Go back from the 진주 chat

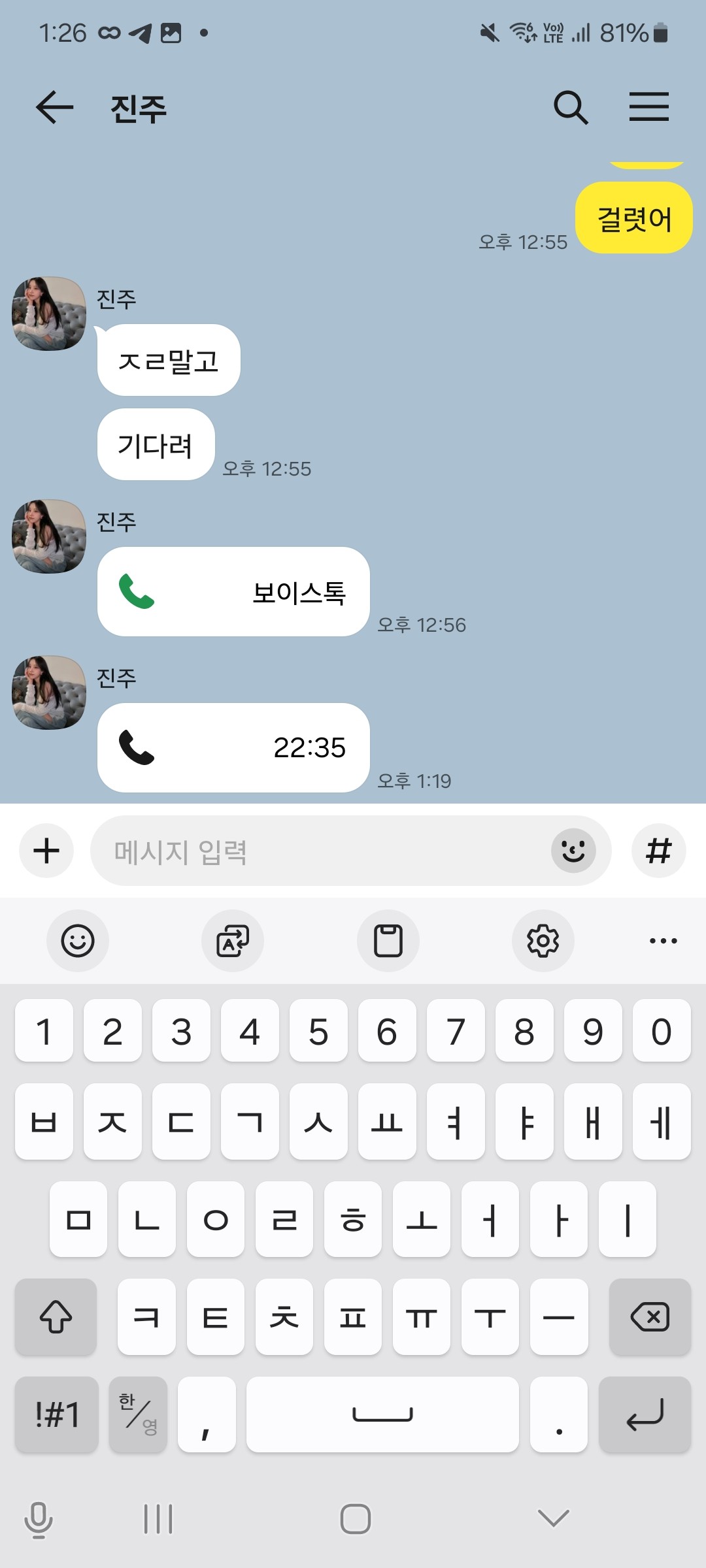[x=54, y=108]
